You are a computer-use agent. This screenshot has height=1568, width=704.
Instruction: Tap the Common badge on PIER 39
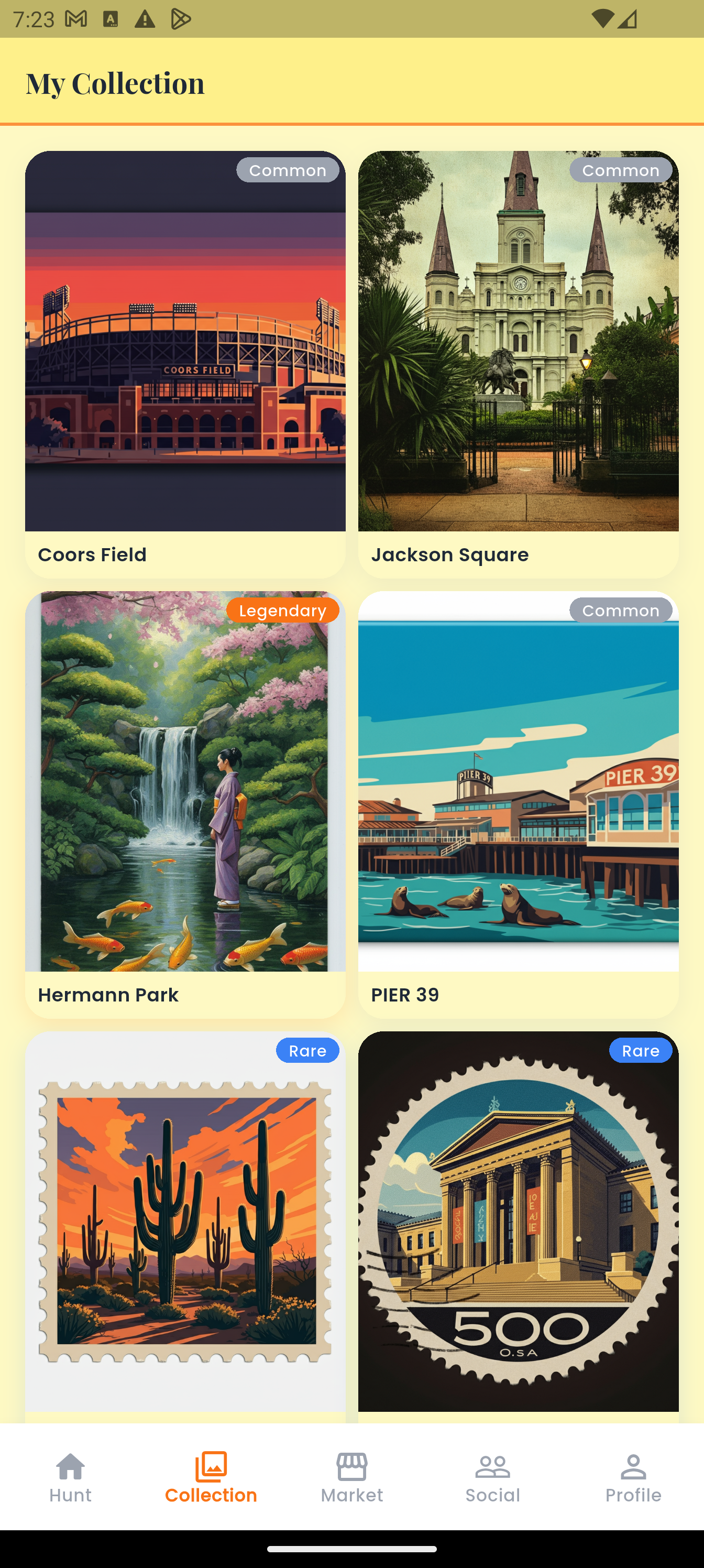pos(621,611)
